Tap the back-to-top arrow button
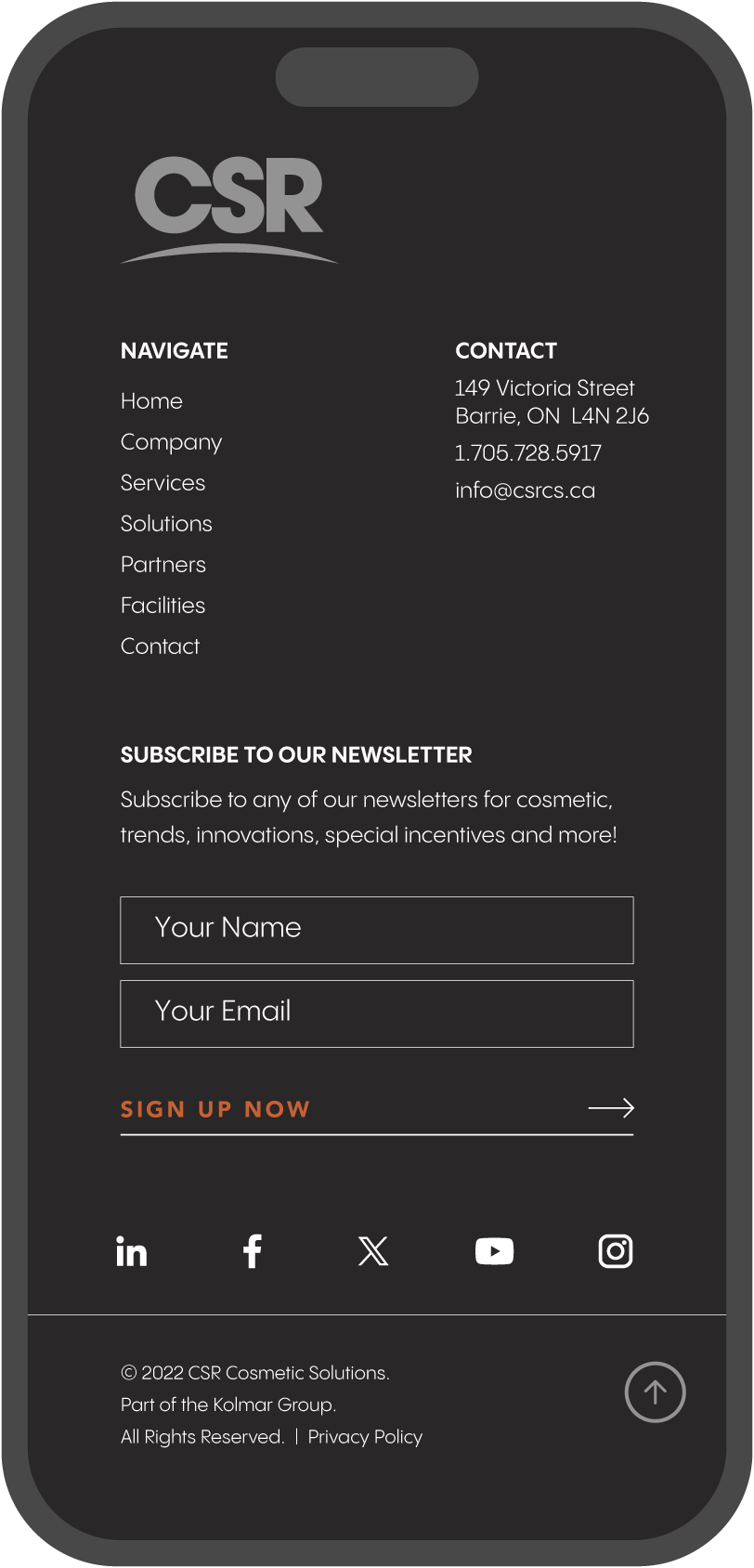The image size is (754, 1568). 655,1392
